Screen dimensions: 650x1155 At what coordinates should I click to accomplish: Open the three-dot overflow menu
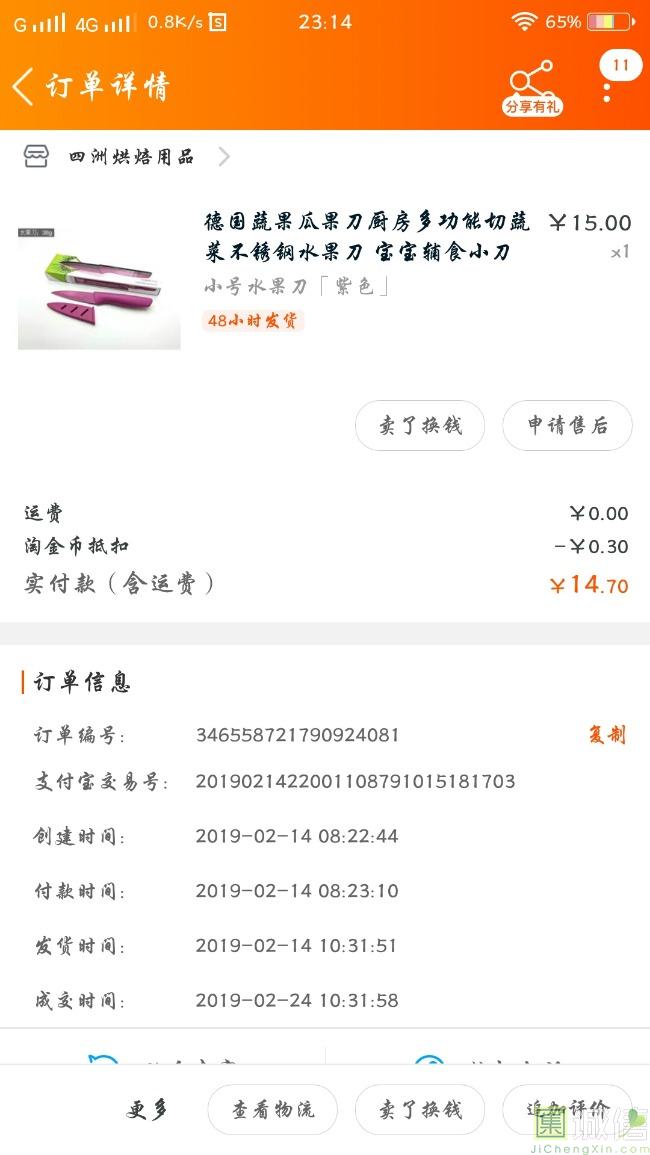click(x=607, y=89)
